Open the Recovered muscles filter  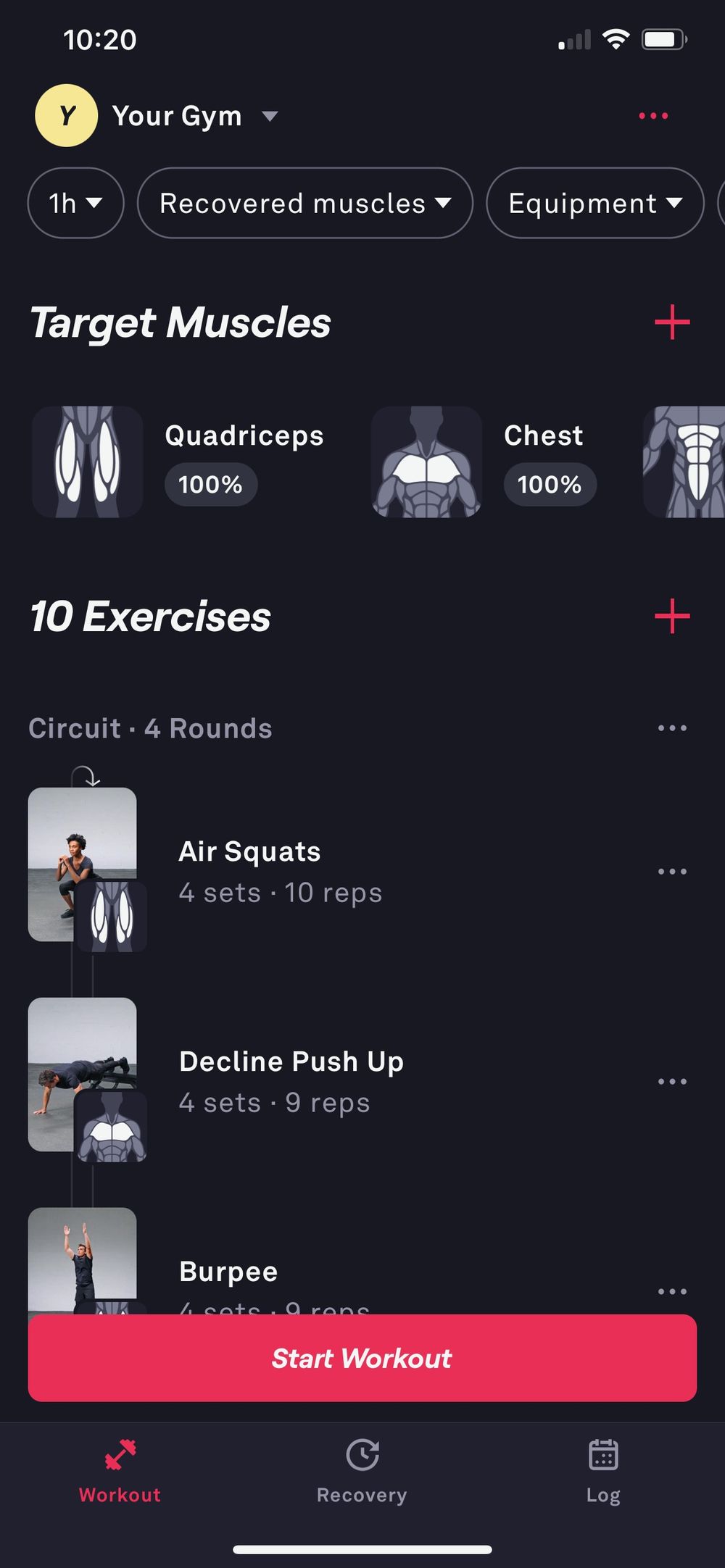[303, 204]
